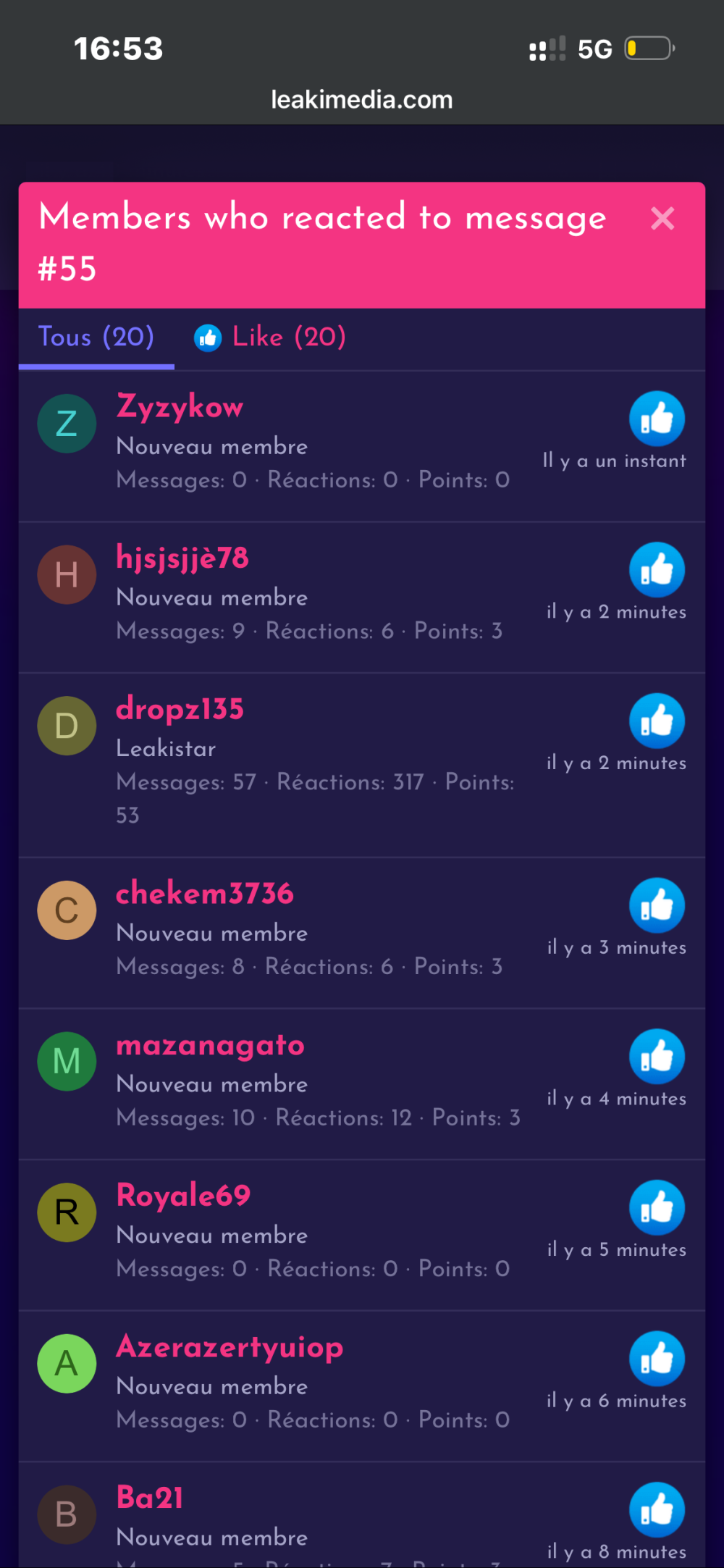The image size is (724, 1568).
Task: Close the reactions dialog
Action: [662, 218]
